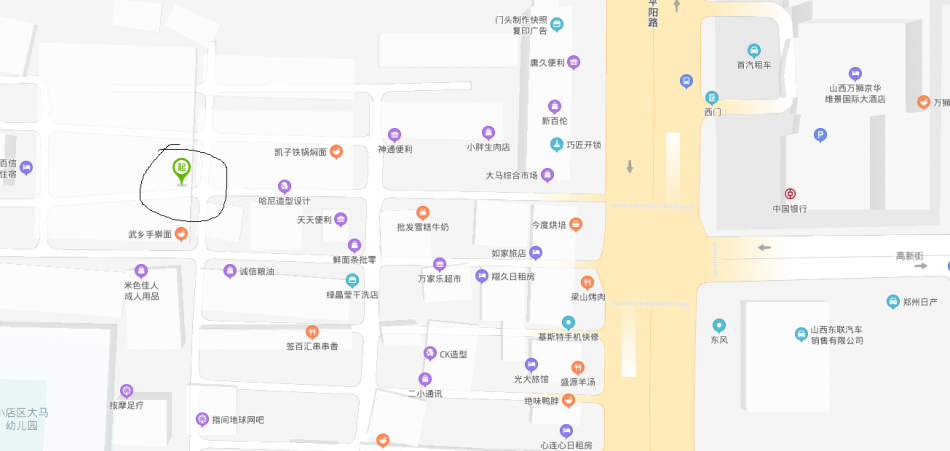This screenshot has width=950, height=451.
Task: Select the 西门 bus stop marker
Action: (x=712, y=98)
